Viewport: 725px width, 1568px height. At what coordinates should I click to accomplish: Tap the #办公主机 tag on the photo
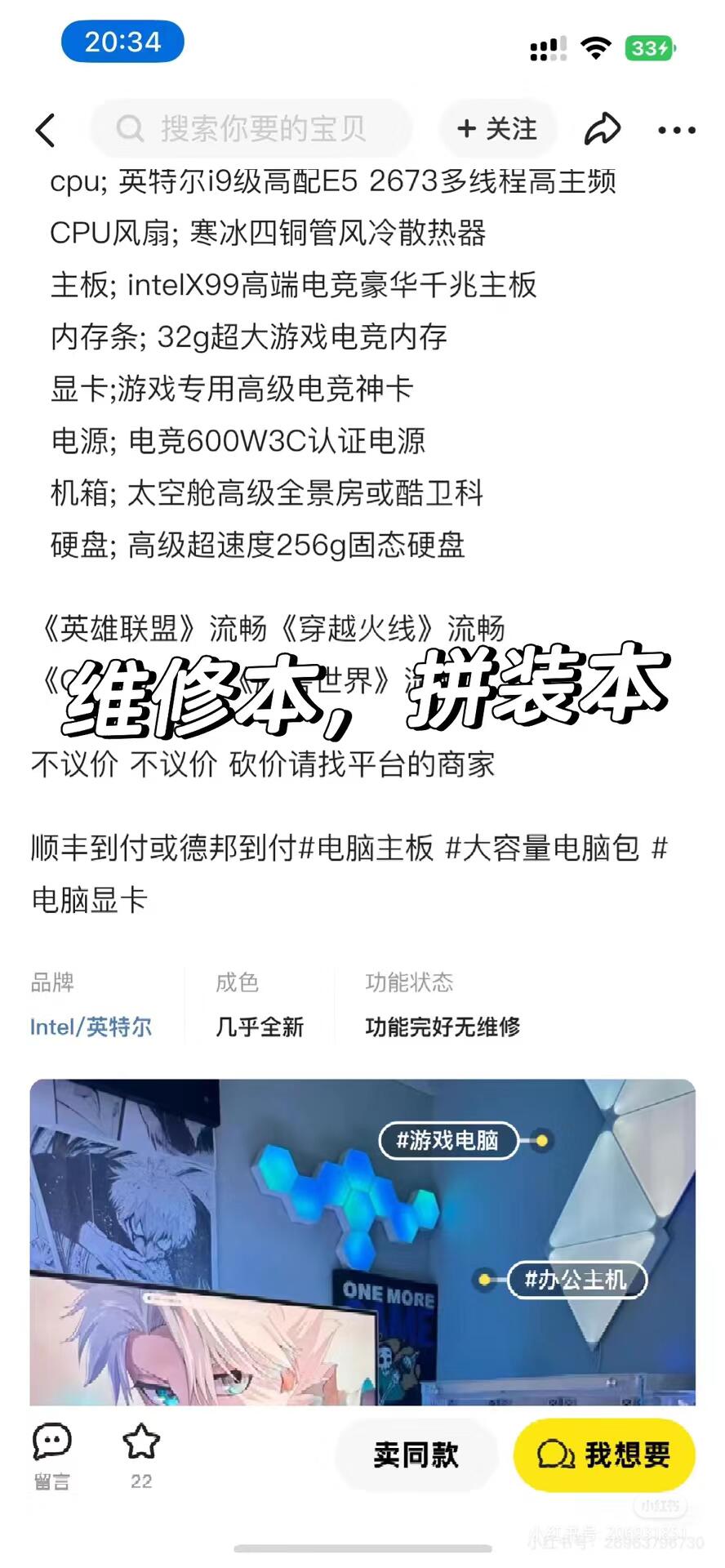(x=576, y=1279)
